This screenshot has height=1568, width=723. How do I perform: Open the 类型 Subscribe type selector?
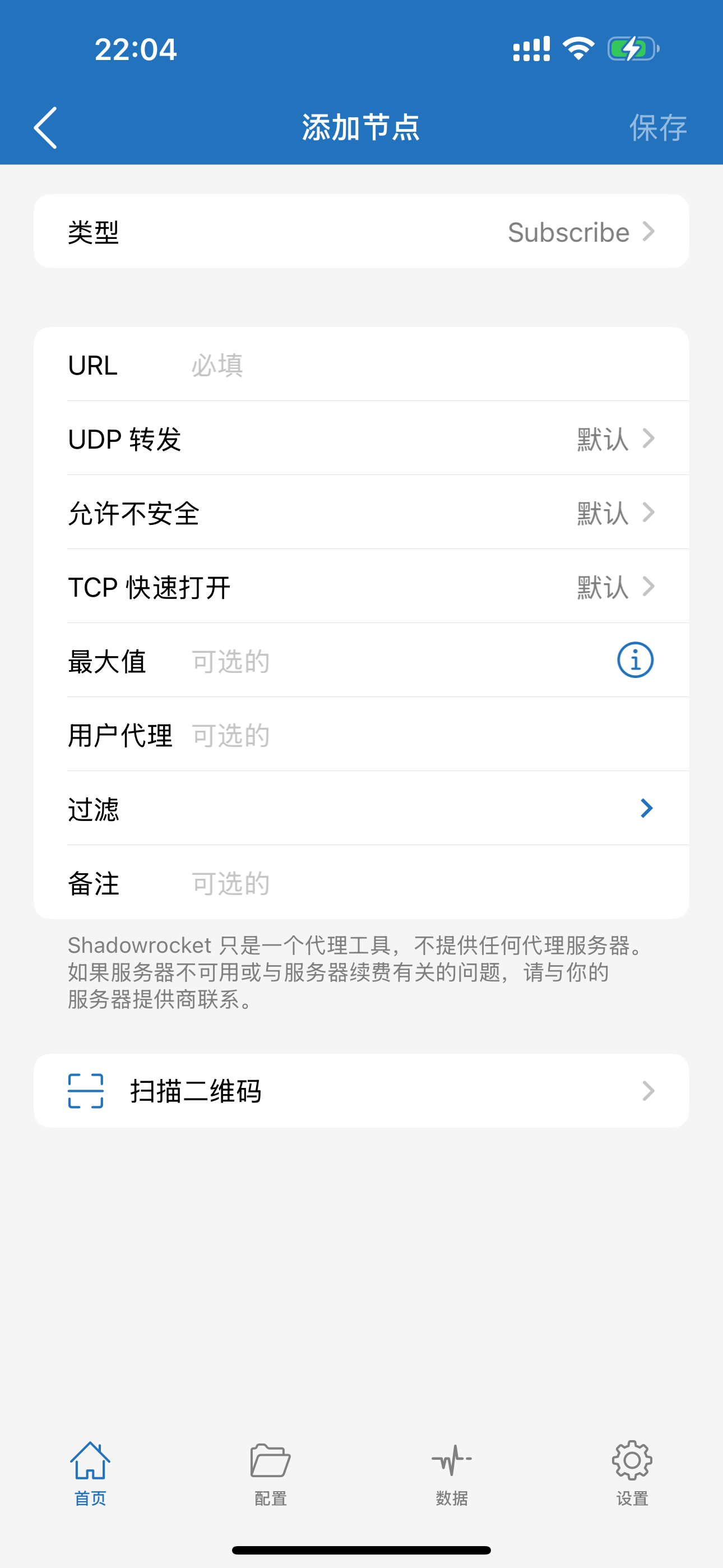click(361, 231)
